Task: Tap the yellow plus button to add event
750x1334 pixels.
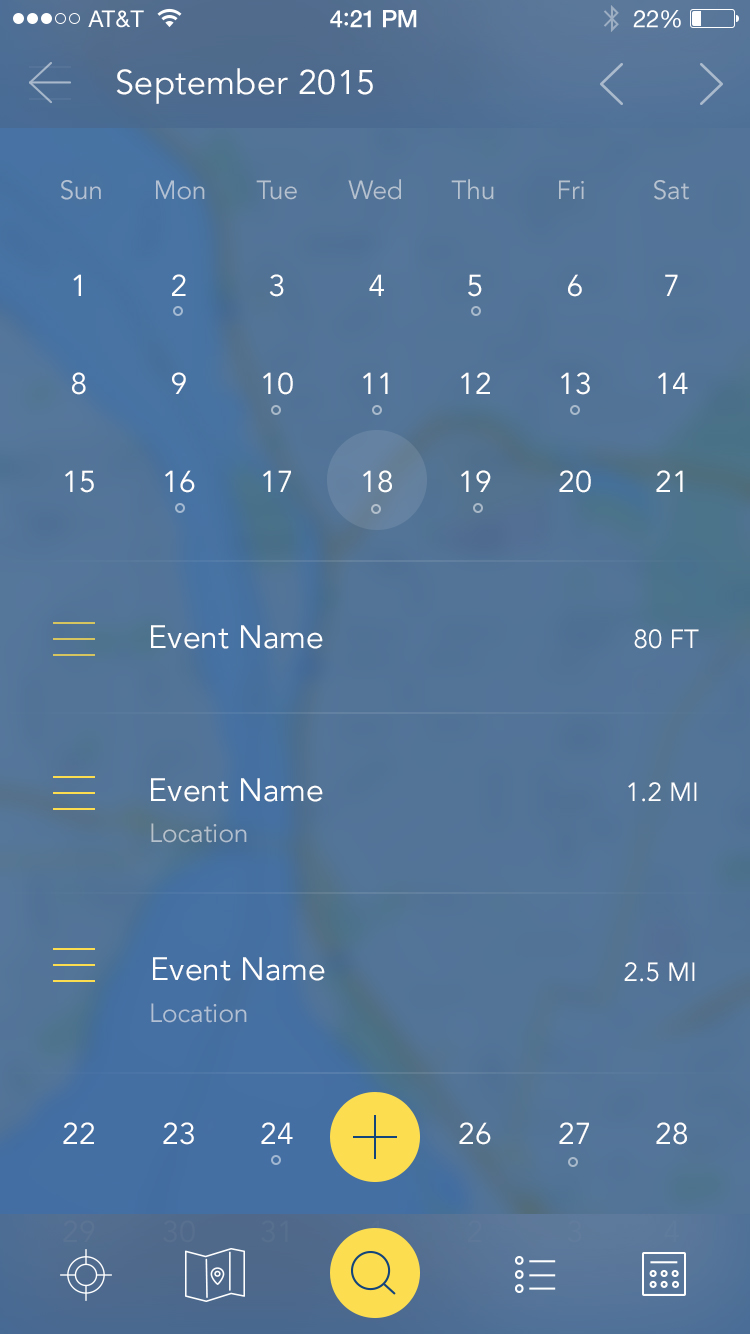Action: pyautogui.click(x=374, y=1136)
